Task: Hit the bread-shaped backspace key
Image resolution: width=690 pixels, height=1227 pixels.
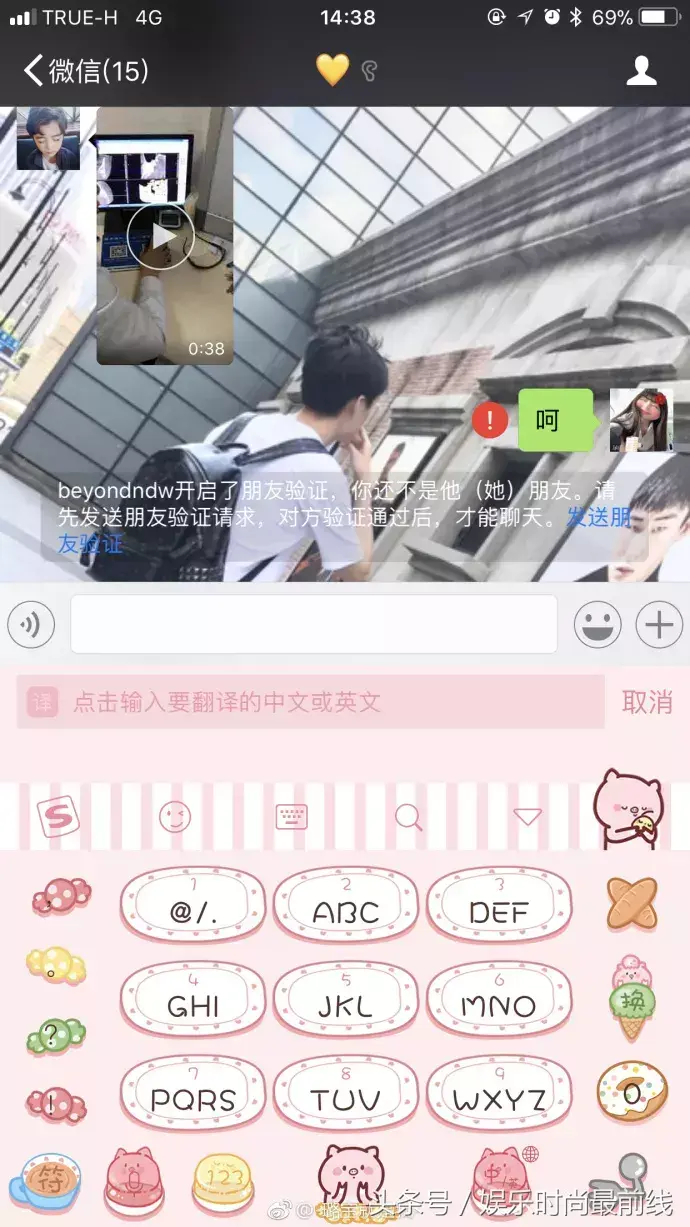Action: point(632,903)
